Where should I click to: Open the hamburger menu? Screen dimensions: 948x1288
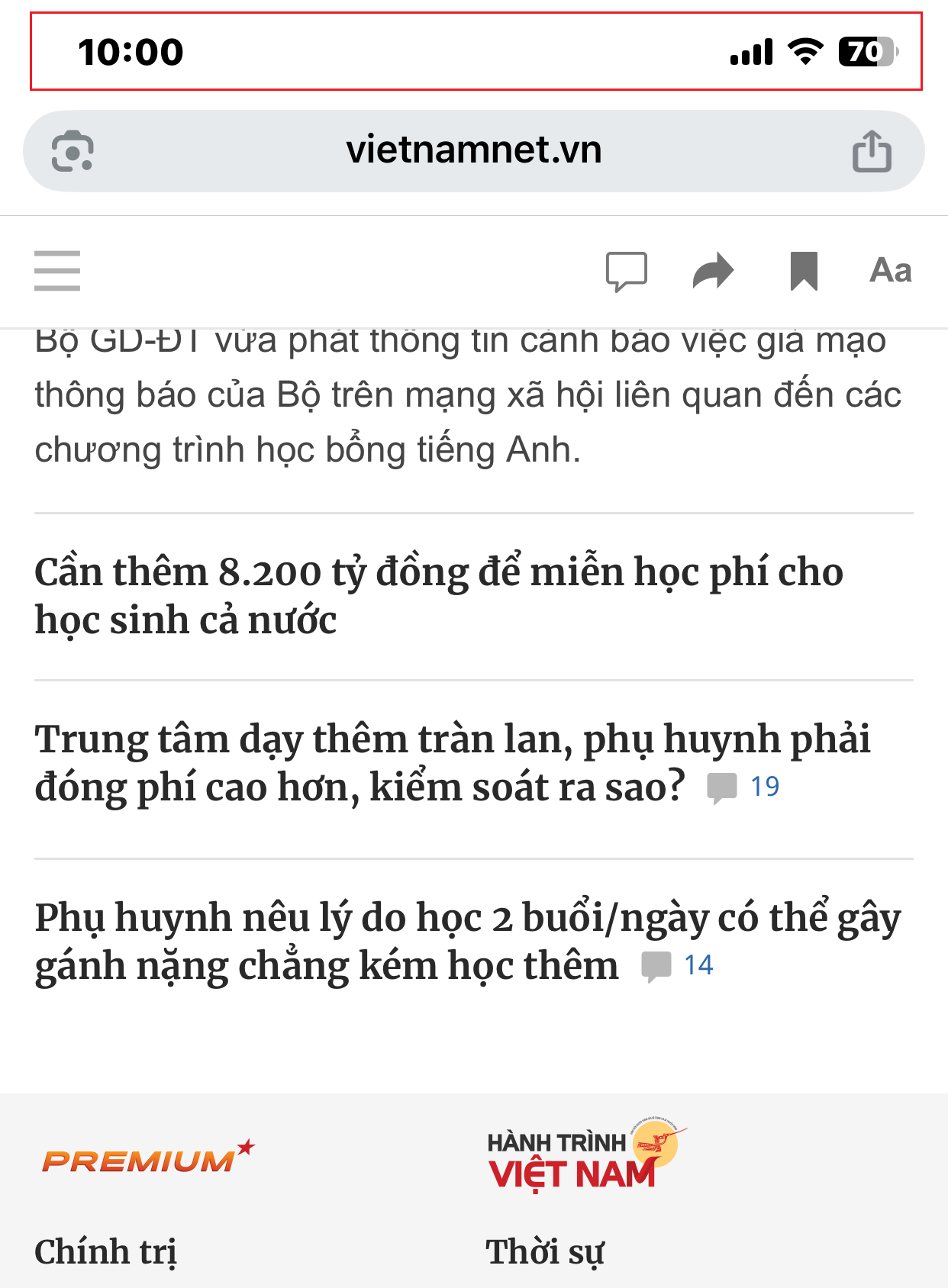click(57, 271)
